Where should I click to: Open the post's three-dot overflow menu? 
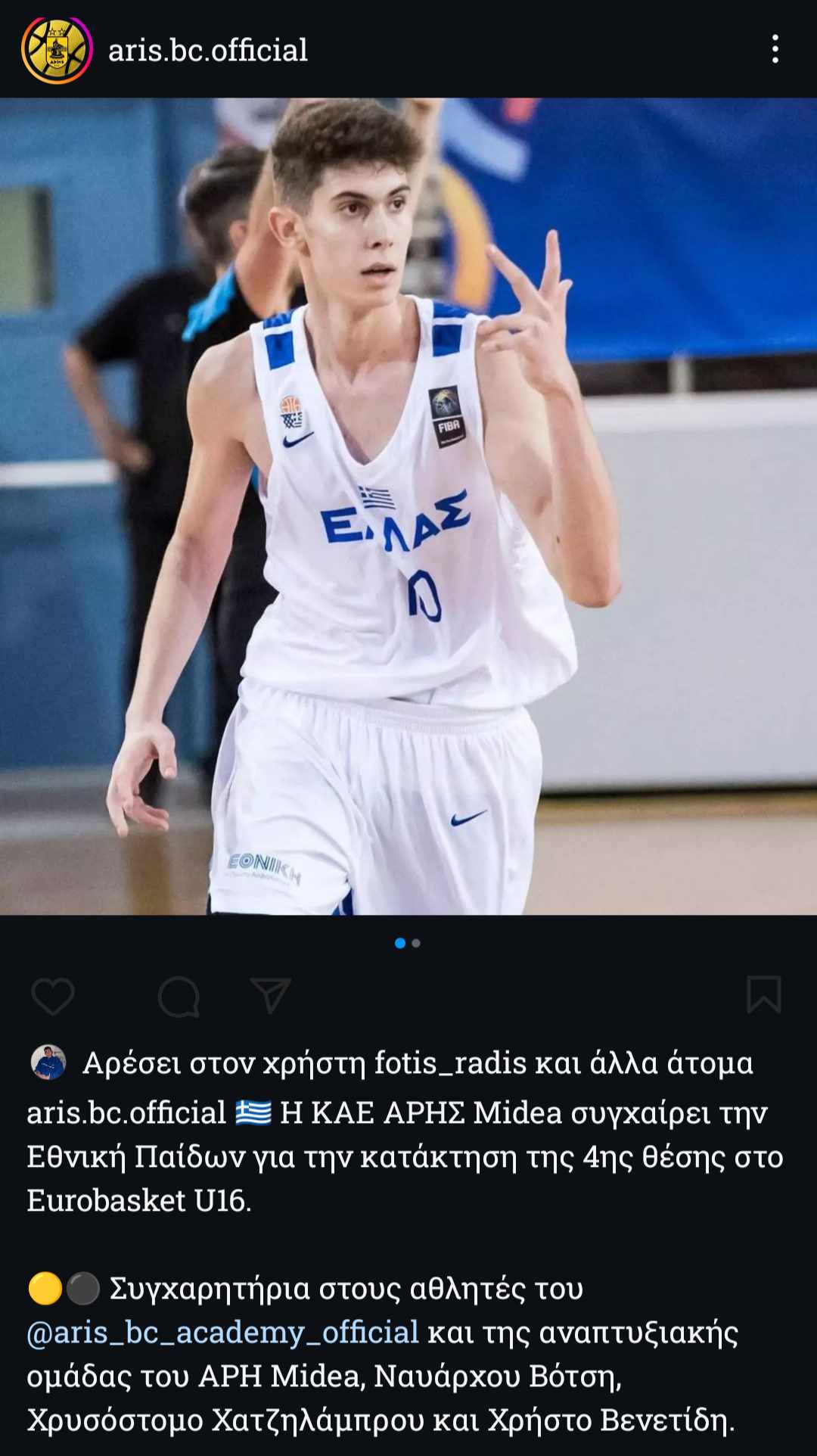(775, 49)
